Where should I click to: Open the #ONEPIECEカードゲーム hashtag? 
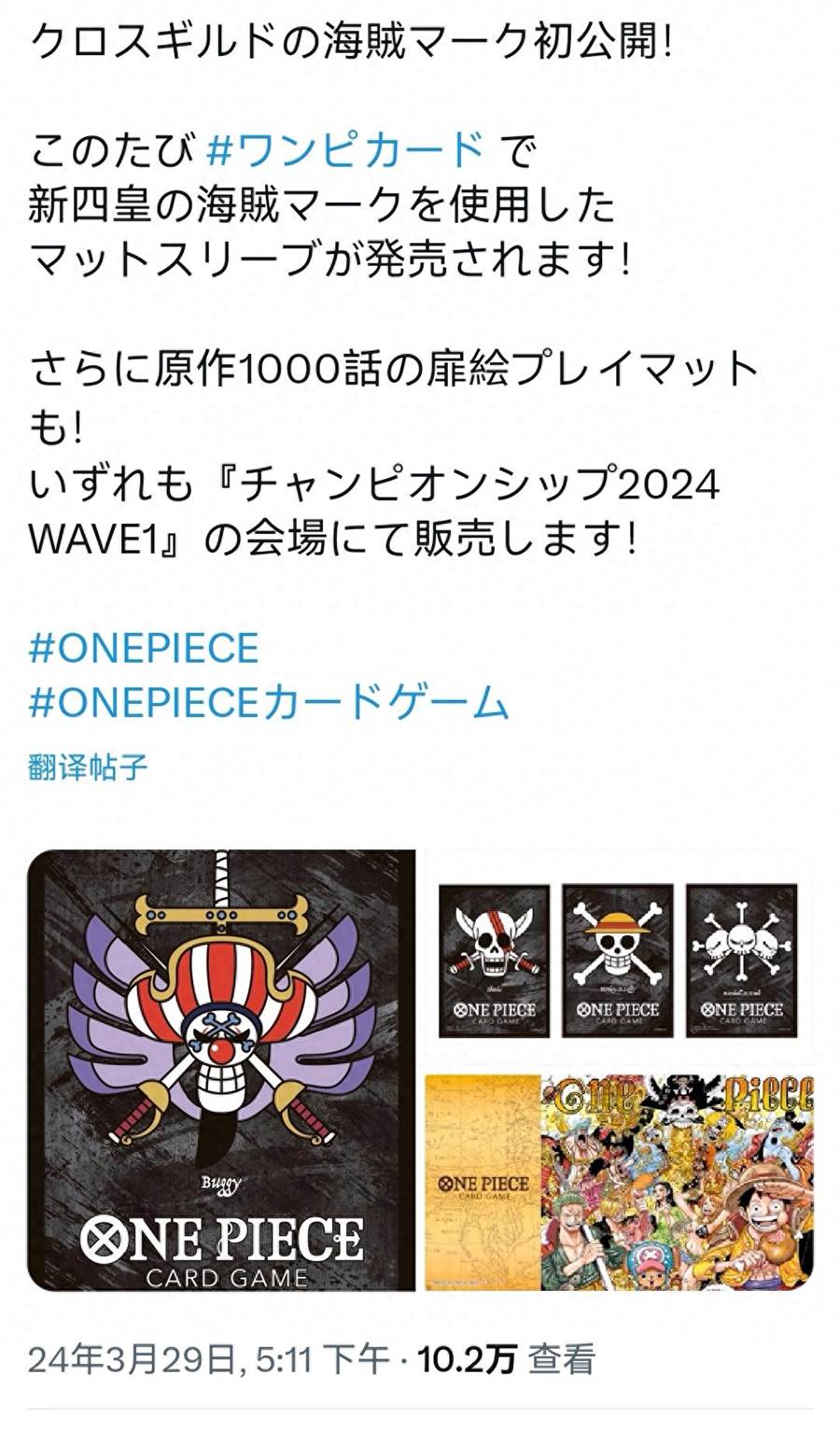[x=269, y=703]
